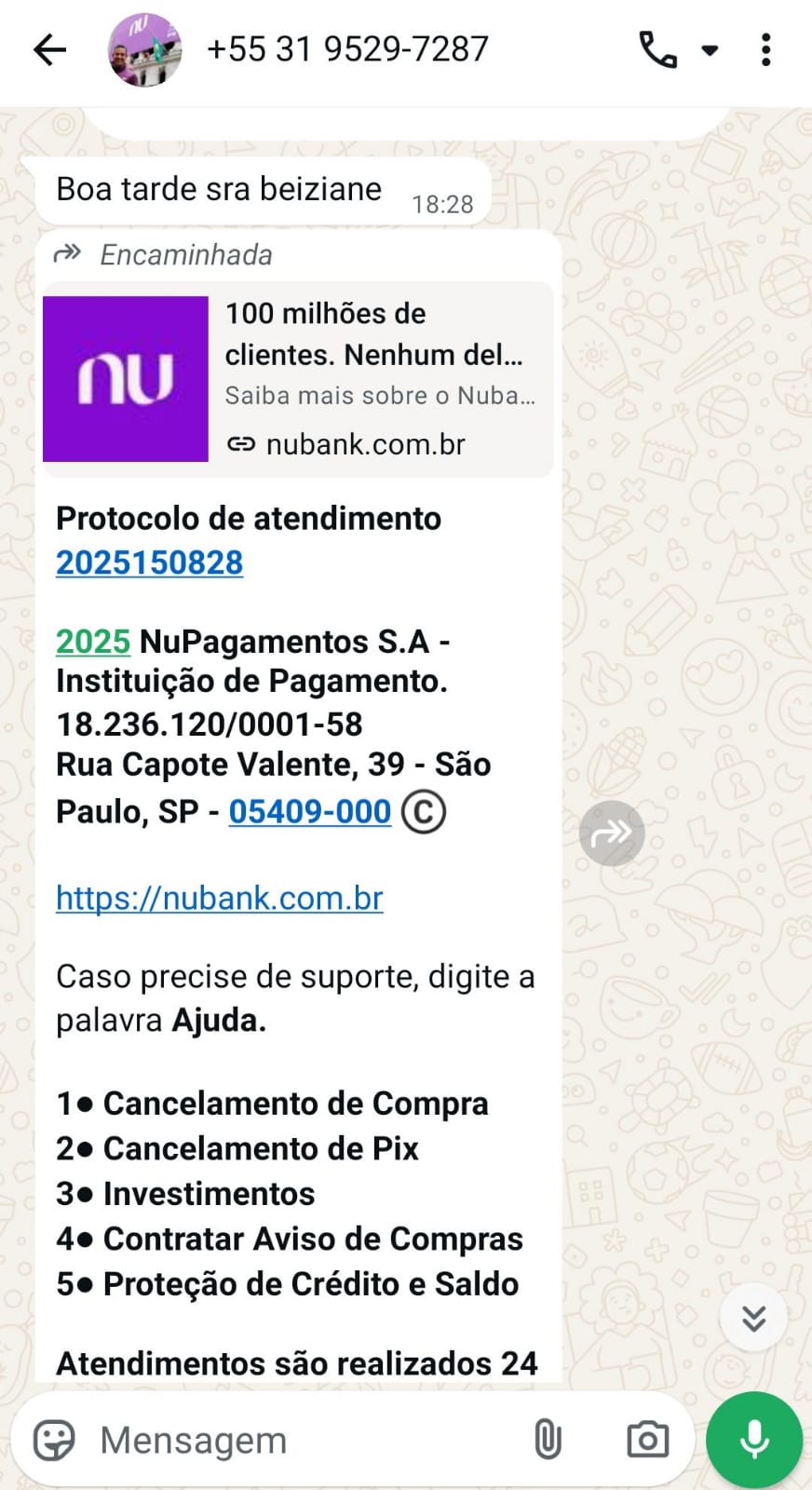
Task: Go back to the chat list
Action: coord(49,50)
